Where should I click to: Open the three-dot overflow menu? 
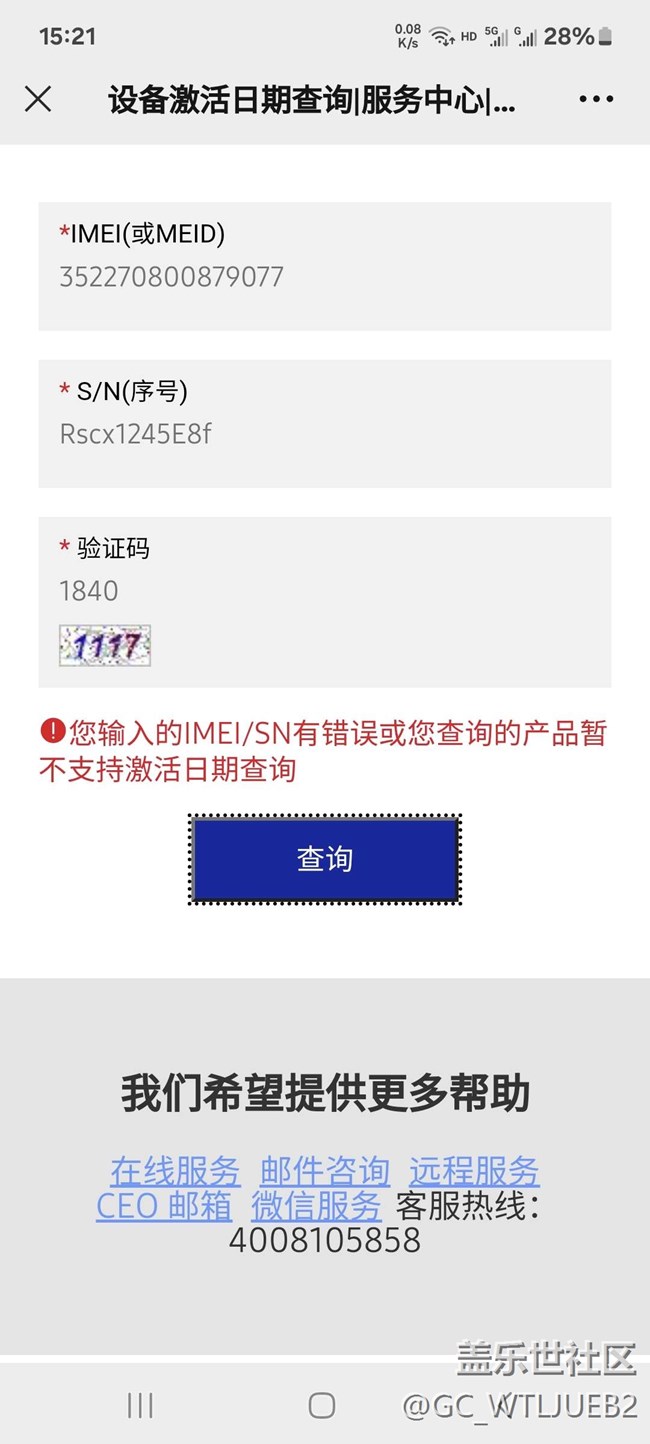click(x=596, y=99)
